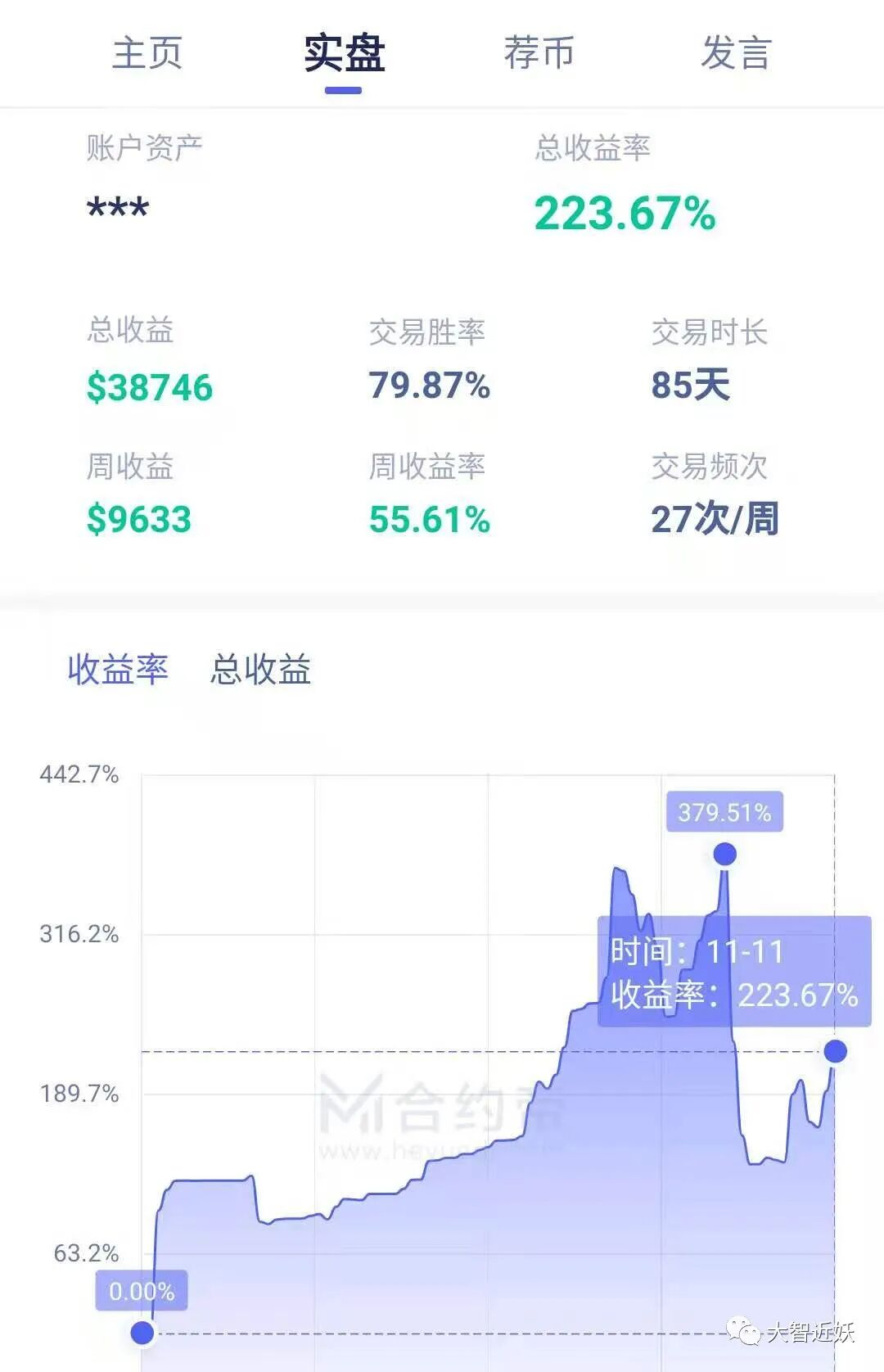
Task: Go to the 发言 tab
Action: 736,53
